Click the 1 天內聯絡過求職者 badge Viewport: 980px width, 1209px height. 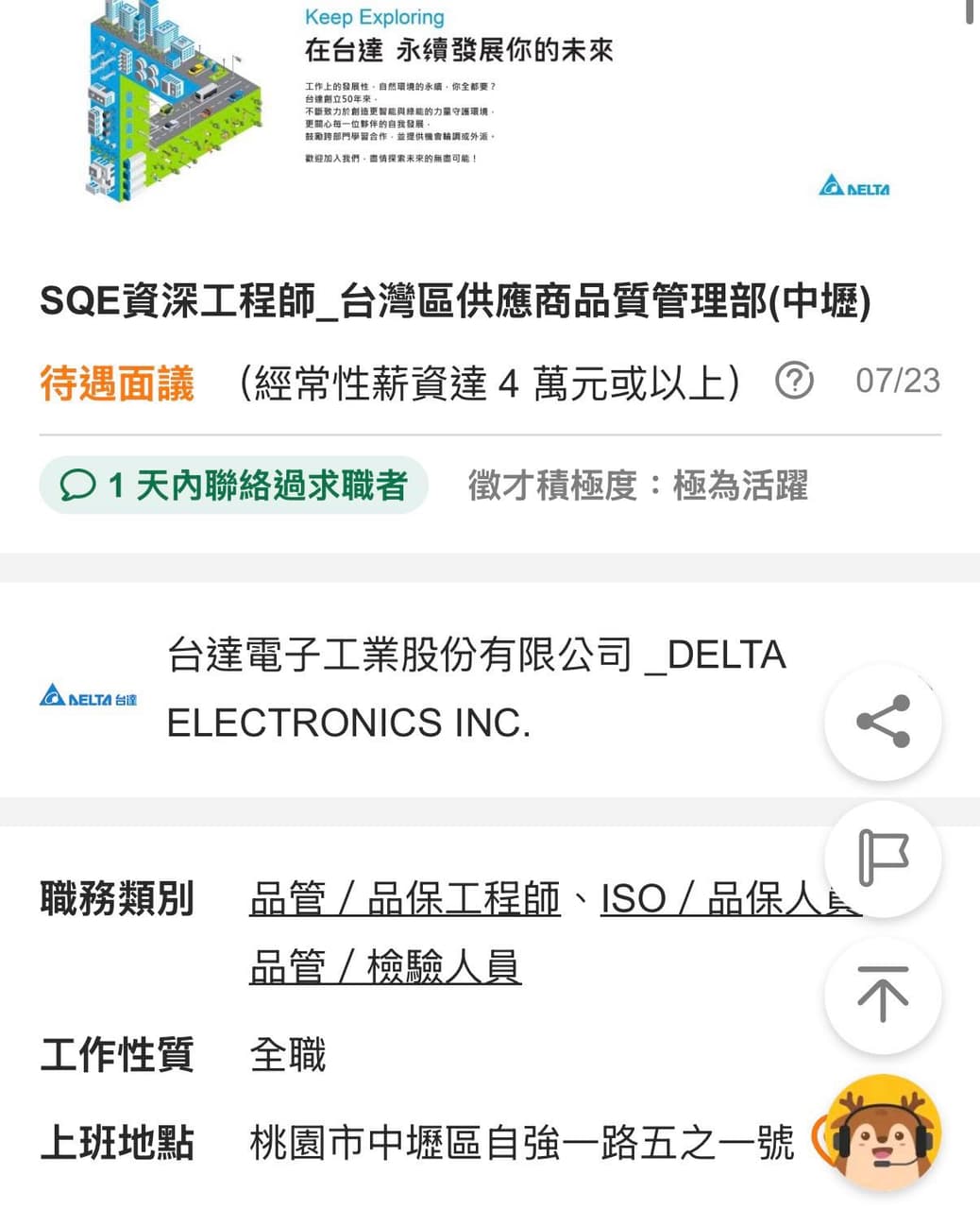[232, 486]
